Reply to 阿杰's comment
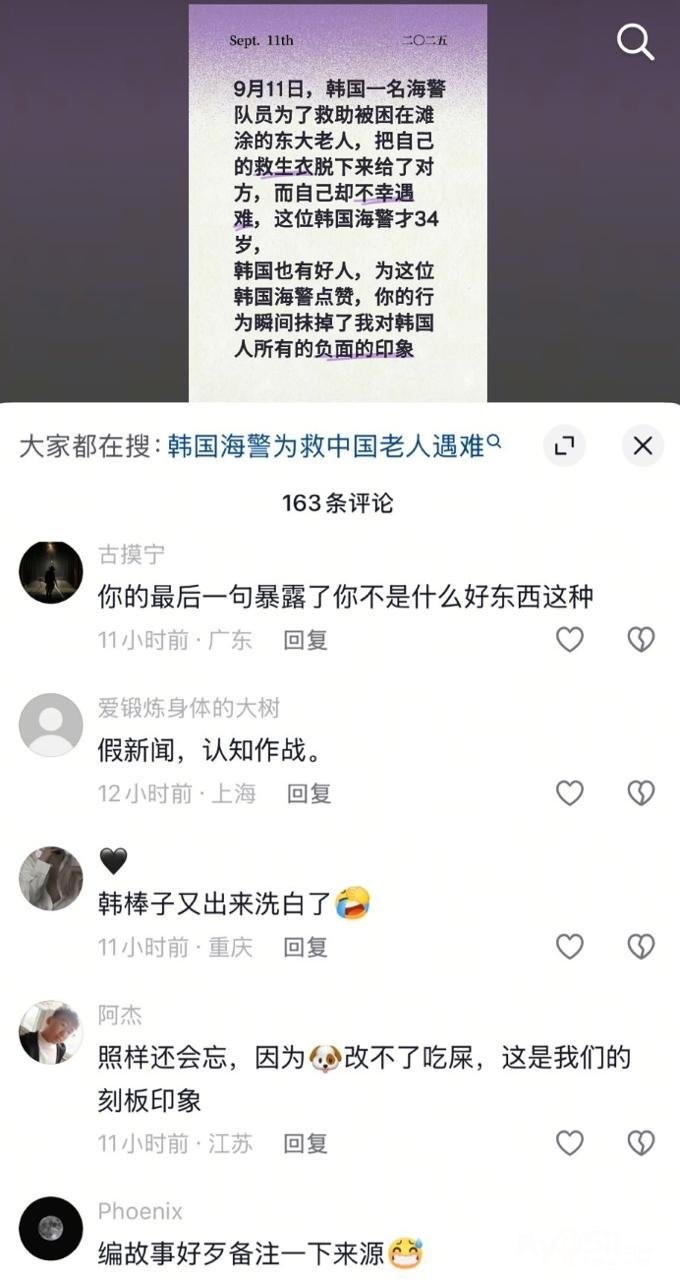Screen dimensions: 680x1280 click(305, 1143)
